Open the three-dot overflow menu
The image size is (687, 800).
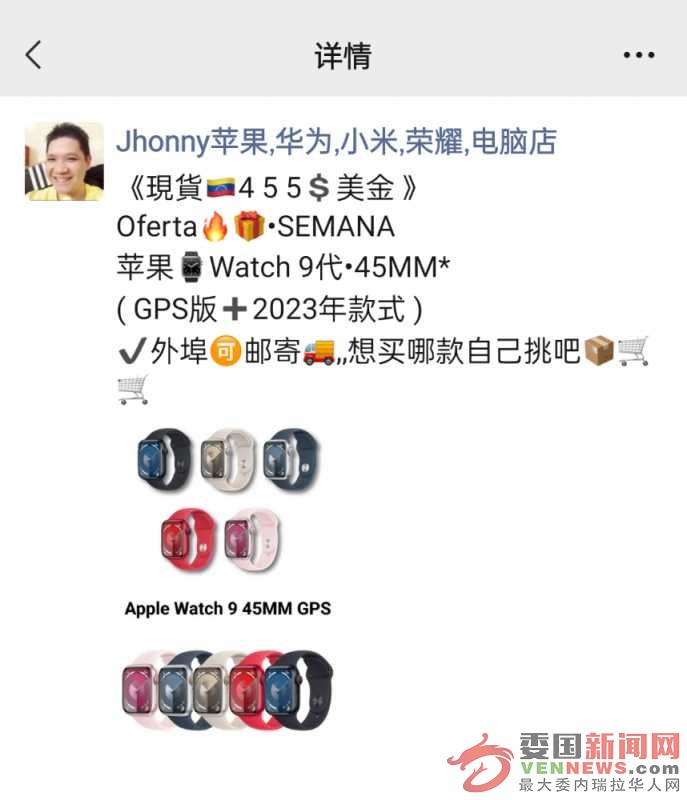tap(638, 55)
